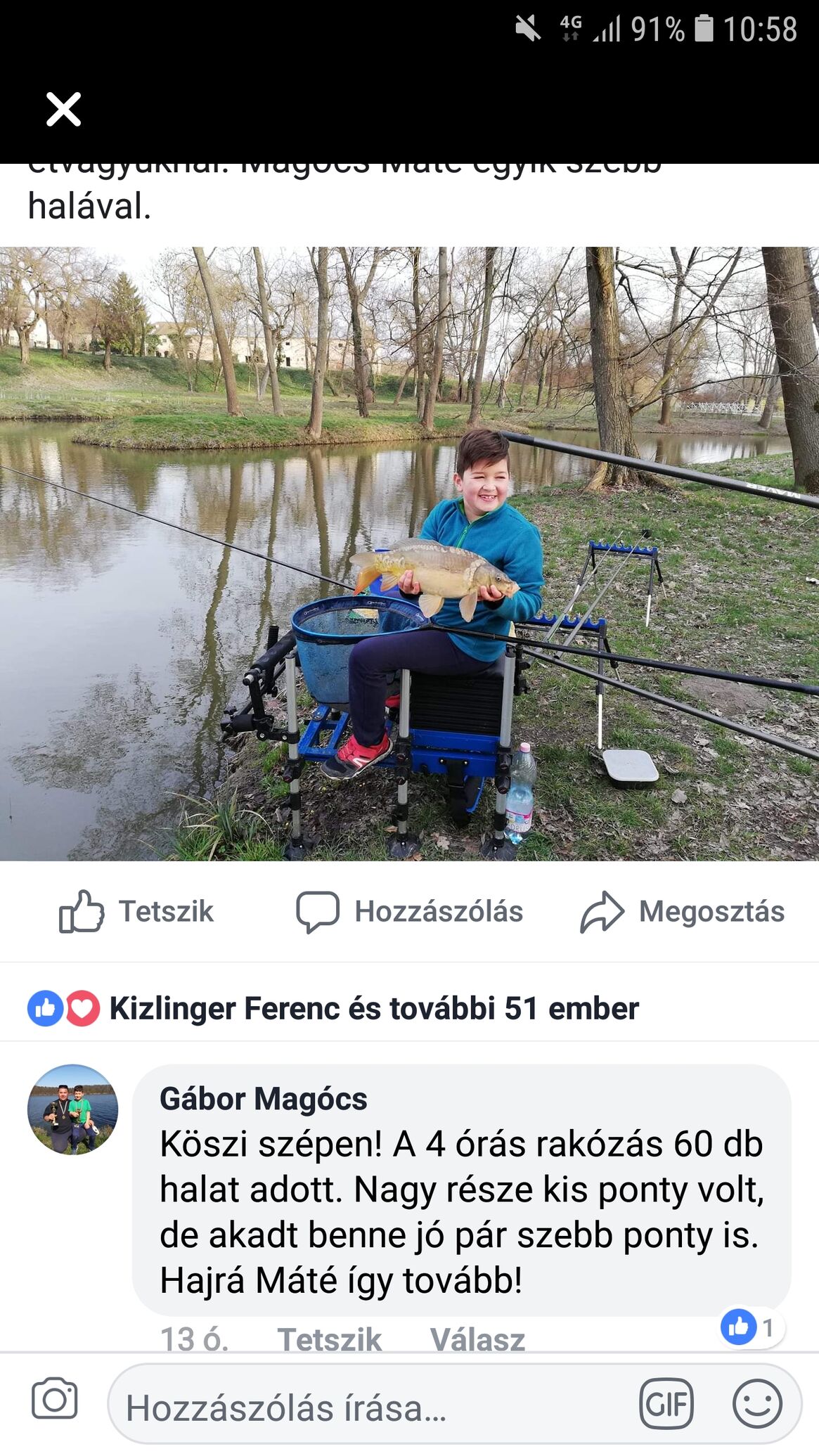Open the name Gábor Magócs in the comment
819x1456 pixels.
pos(263,1098)
